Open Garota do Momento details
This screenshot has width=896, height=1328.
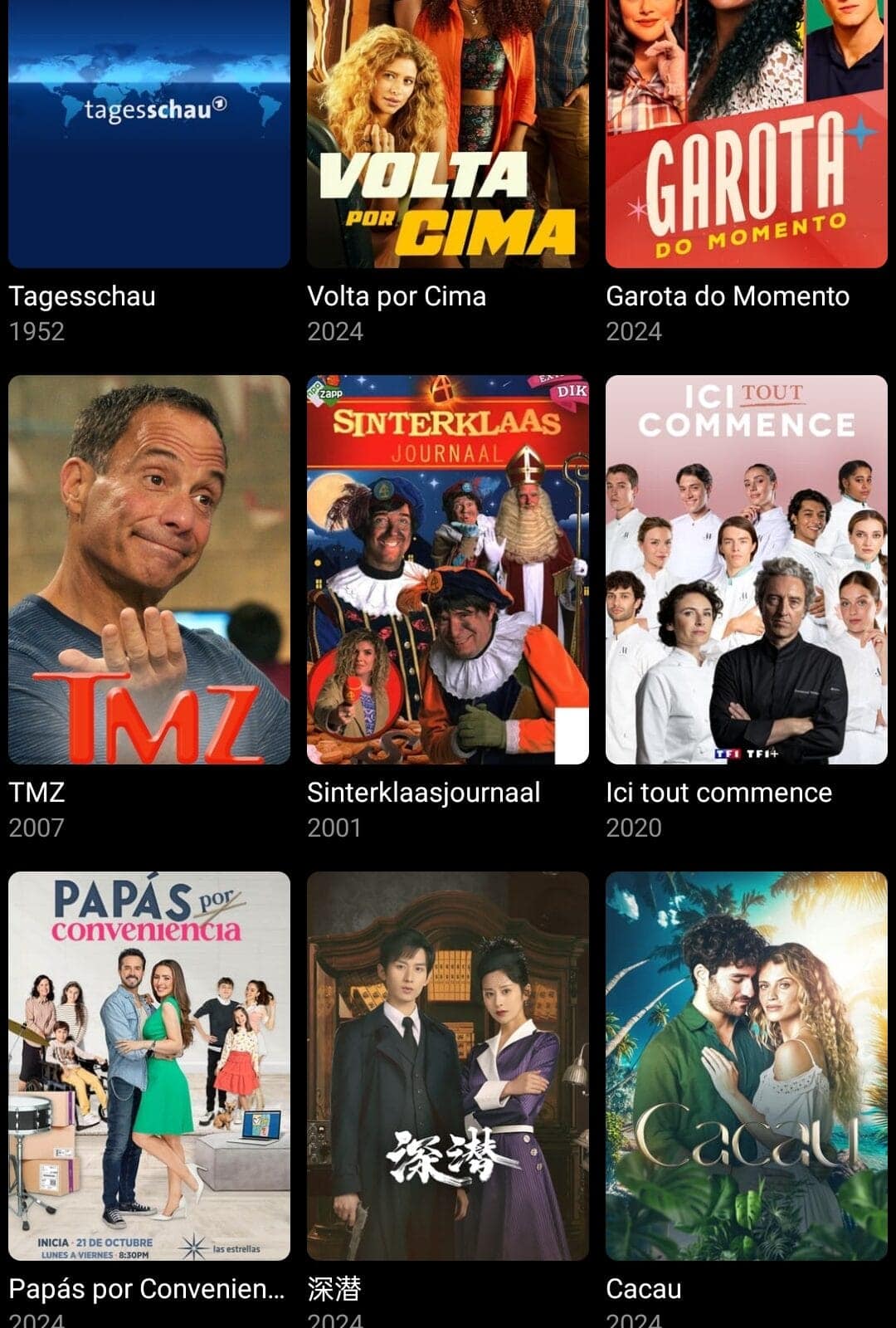747,133
